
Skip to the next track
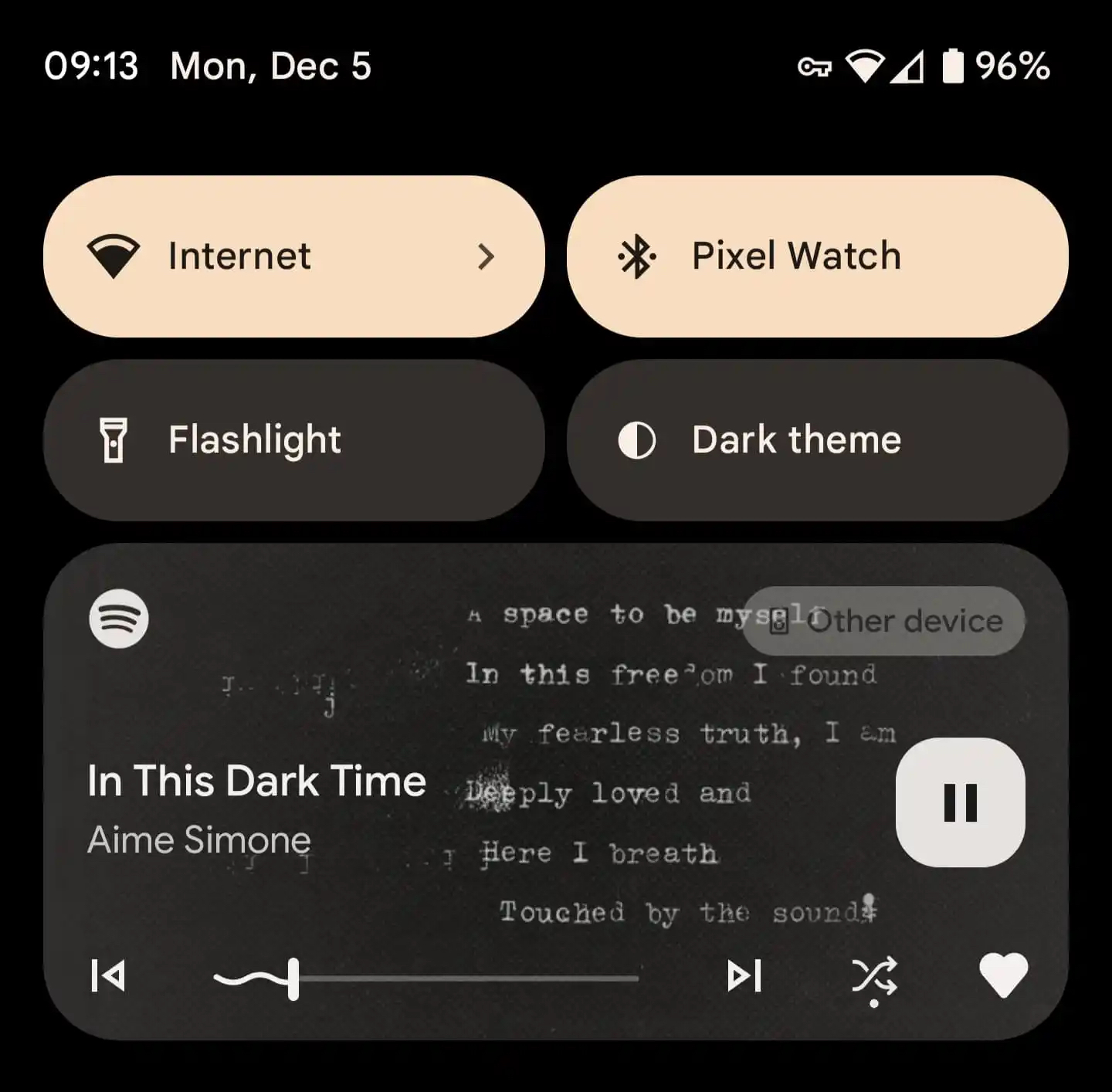[744, 976]
